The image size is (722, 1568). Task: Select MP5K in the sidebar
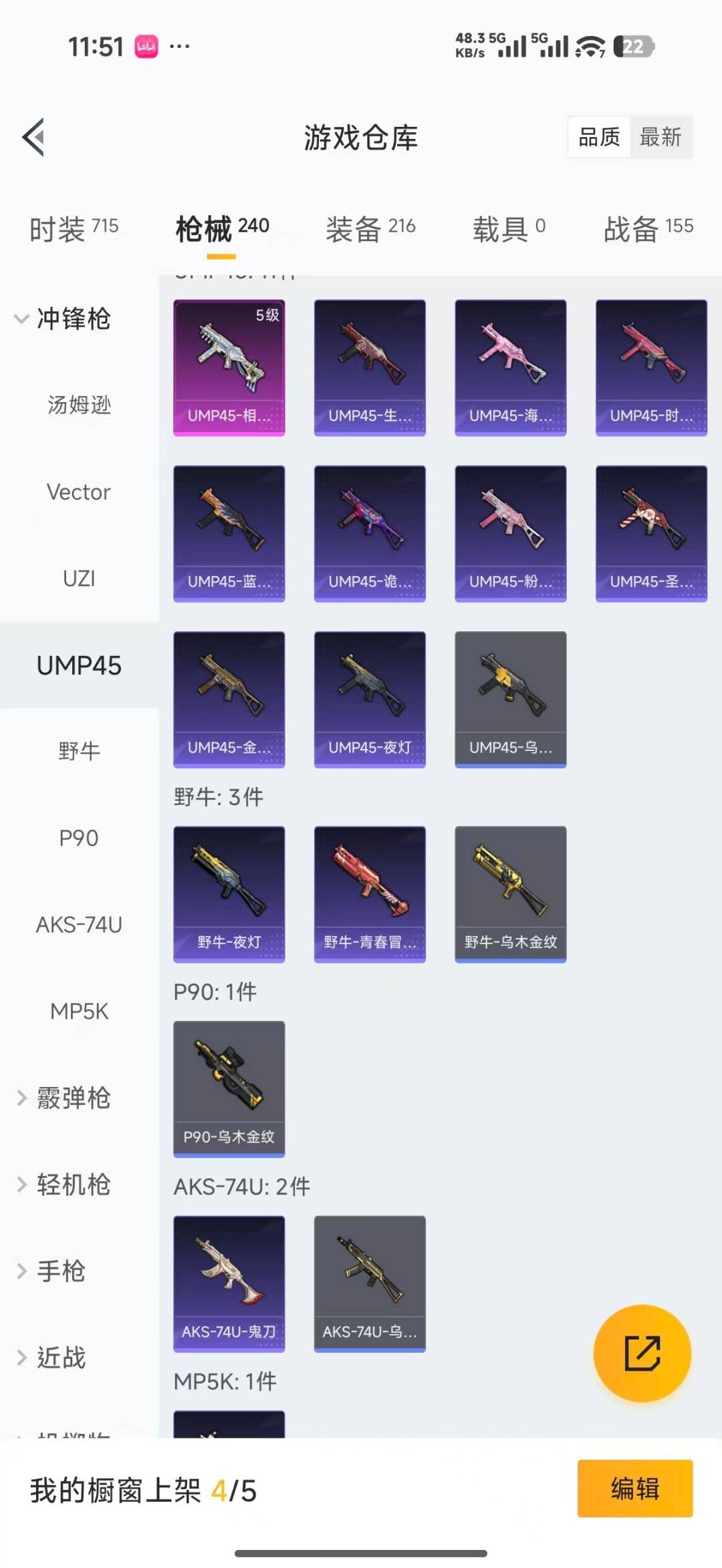click(x=79, y=1011)
